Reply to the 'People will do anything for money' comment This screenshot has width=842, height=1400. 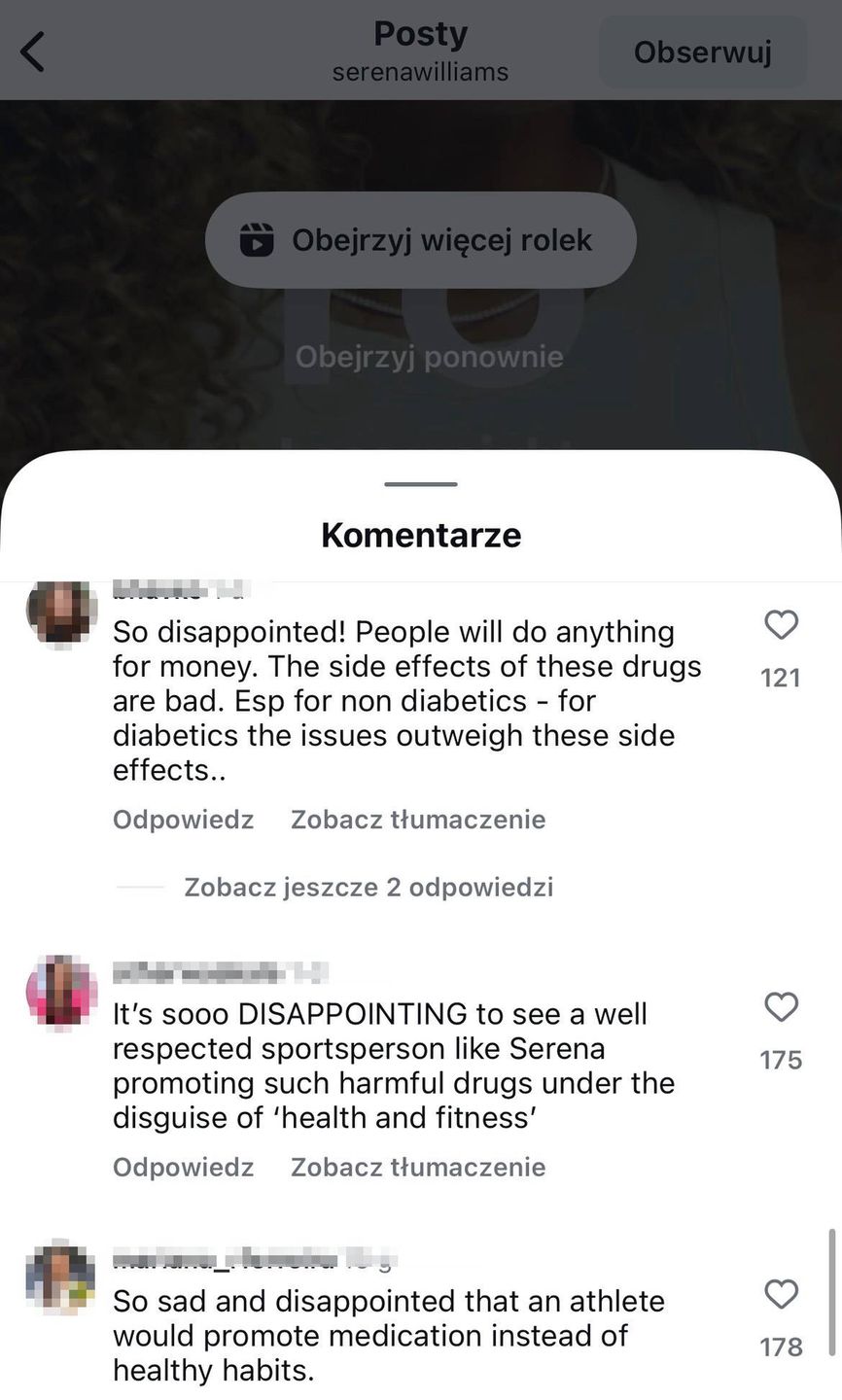183,820
